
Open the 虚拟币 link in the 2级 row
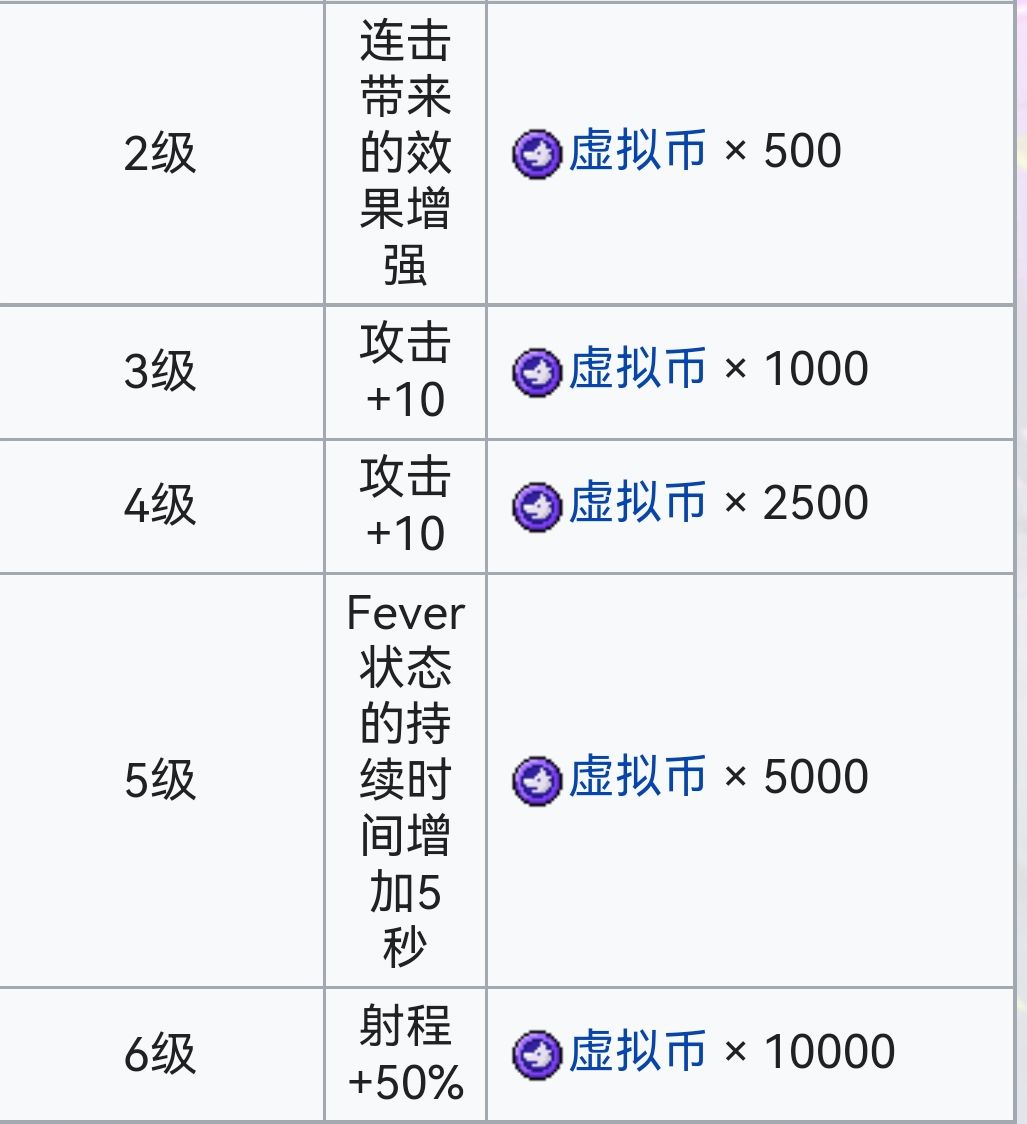point(637,152)
